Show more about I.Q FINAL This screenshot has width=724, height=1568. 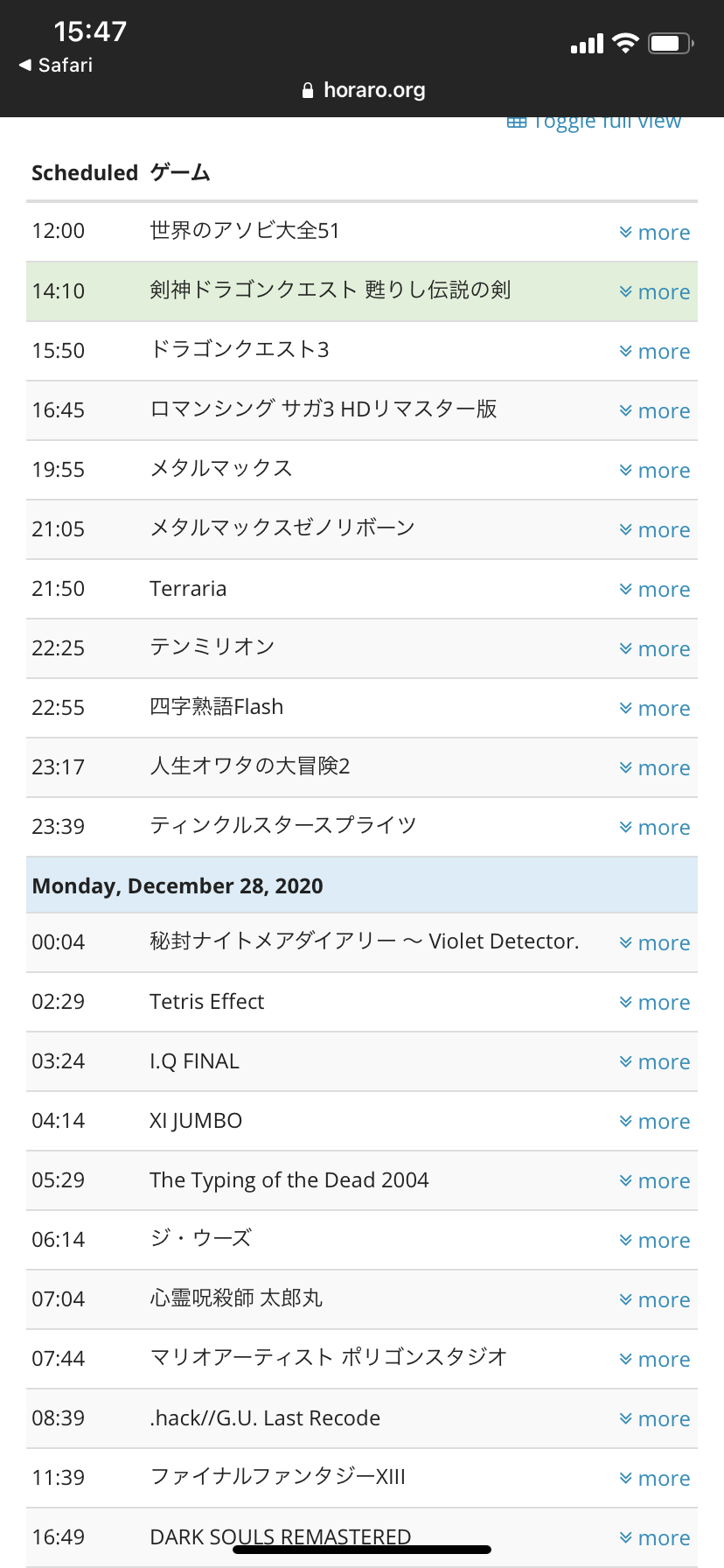(654, 1062)
